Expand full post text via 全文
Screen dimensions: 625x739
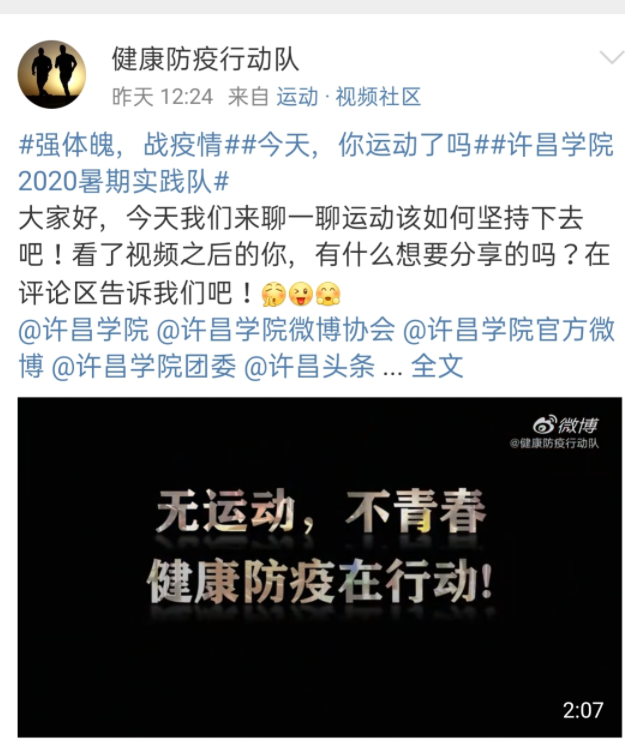[x=438, y=366]
